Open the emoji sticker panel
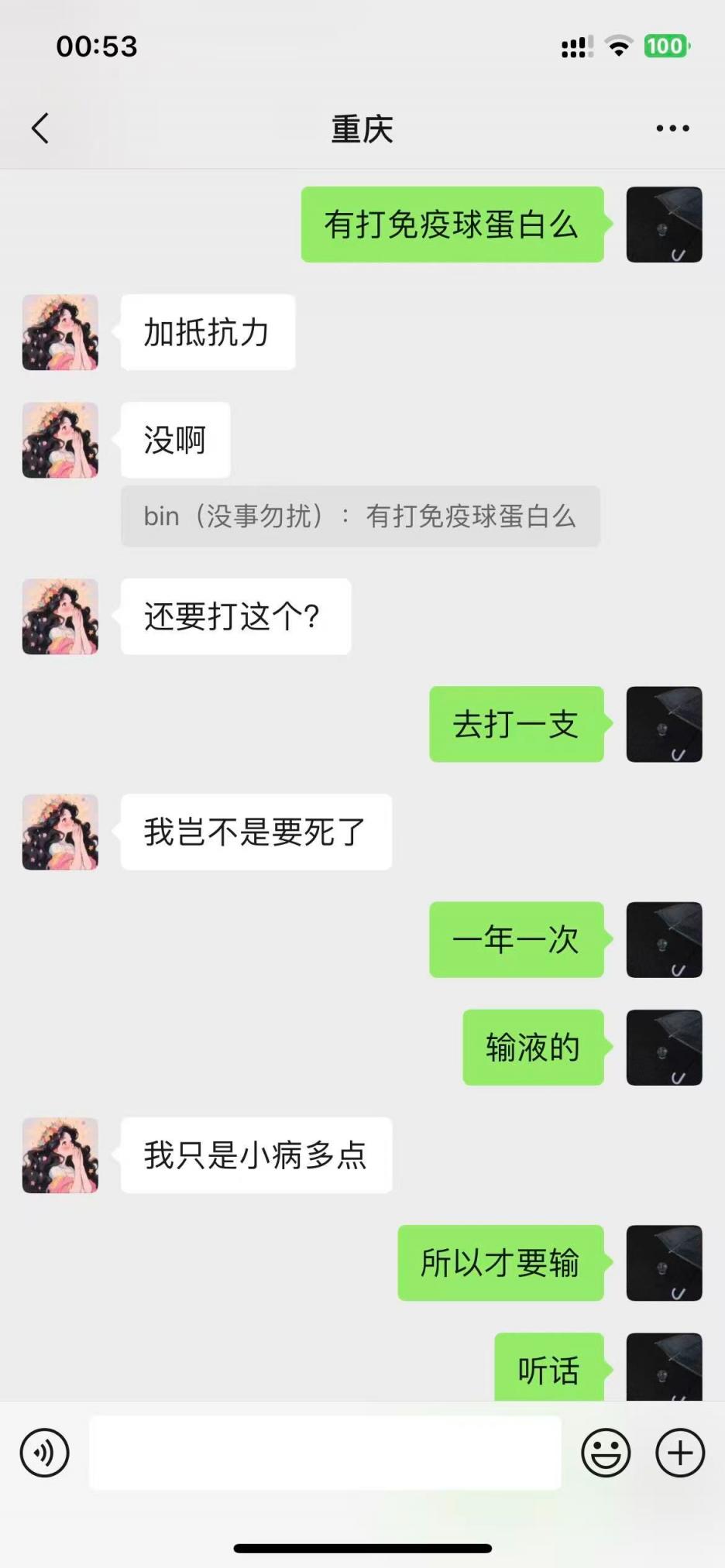This screenshot has height=1568, width=725. coord(606,1453)
